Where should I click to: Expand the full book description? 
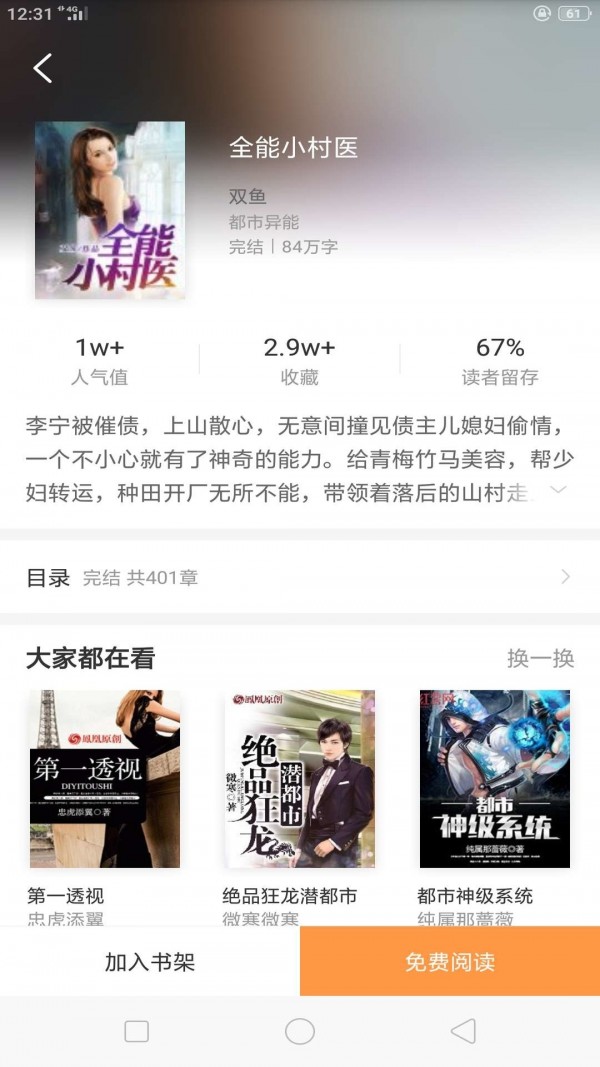pos(558,489)
